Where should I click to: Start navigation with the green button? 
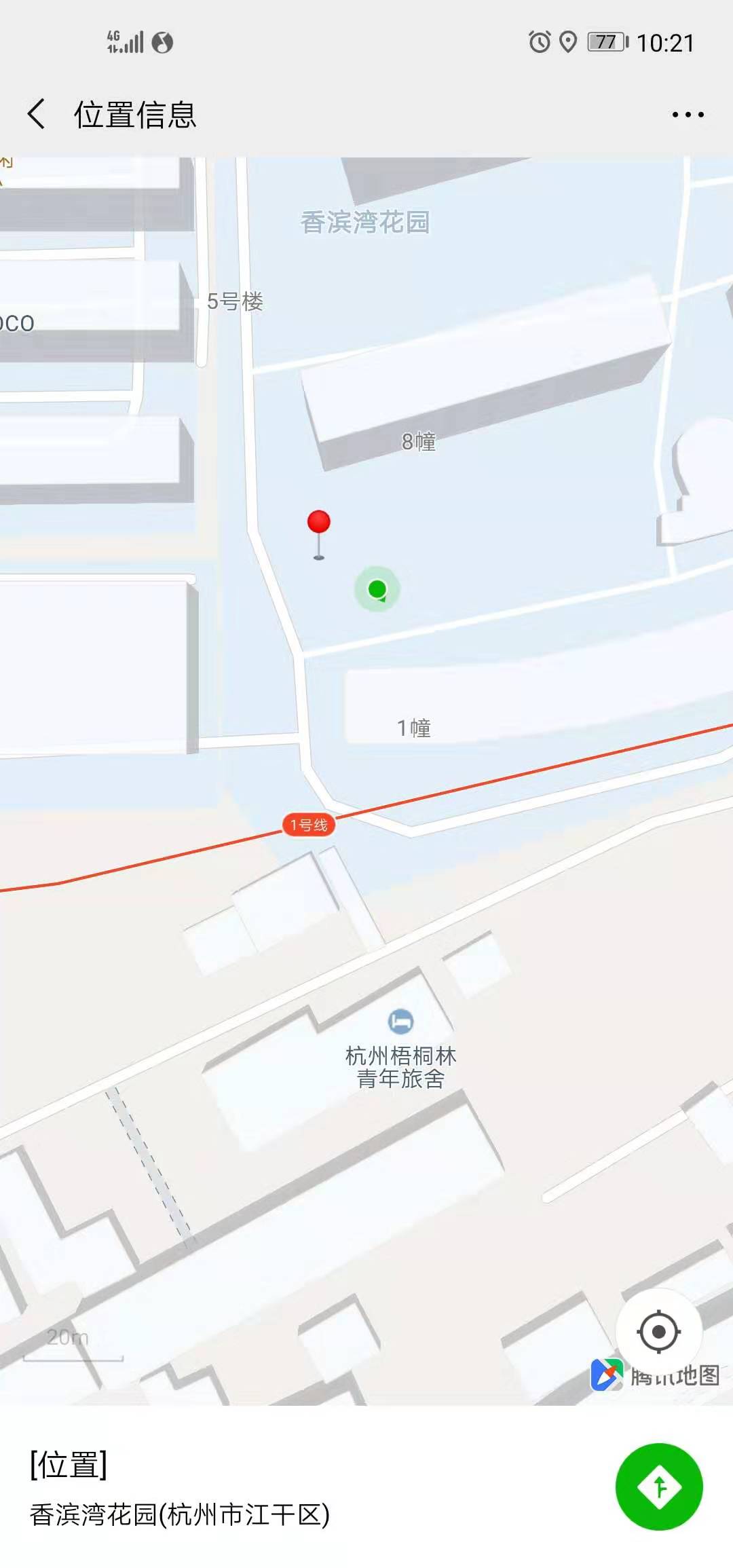tap(658, 1487)
